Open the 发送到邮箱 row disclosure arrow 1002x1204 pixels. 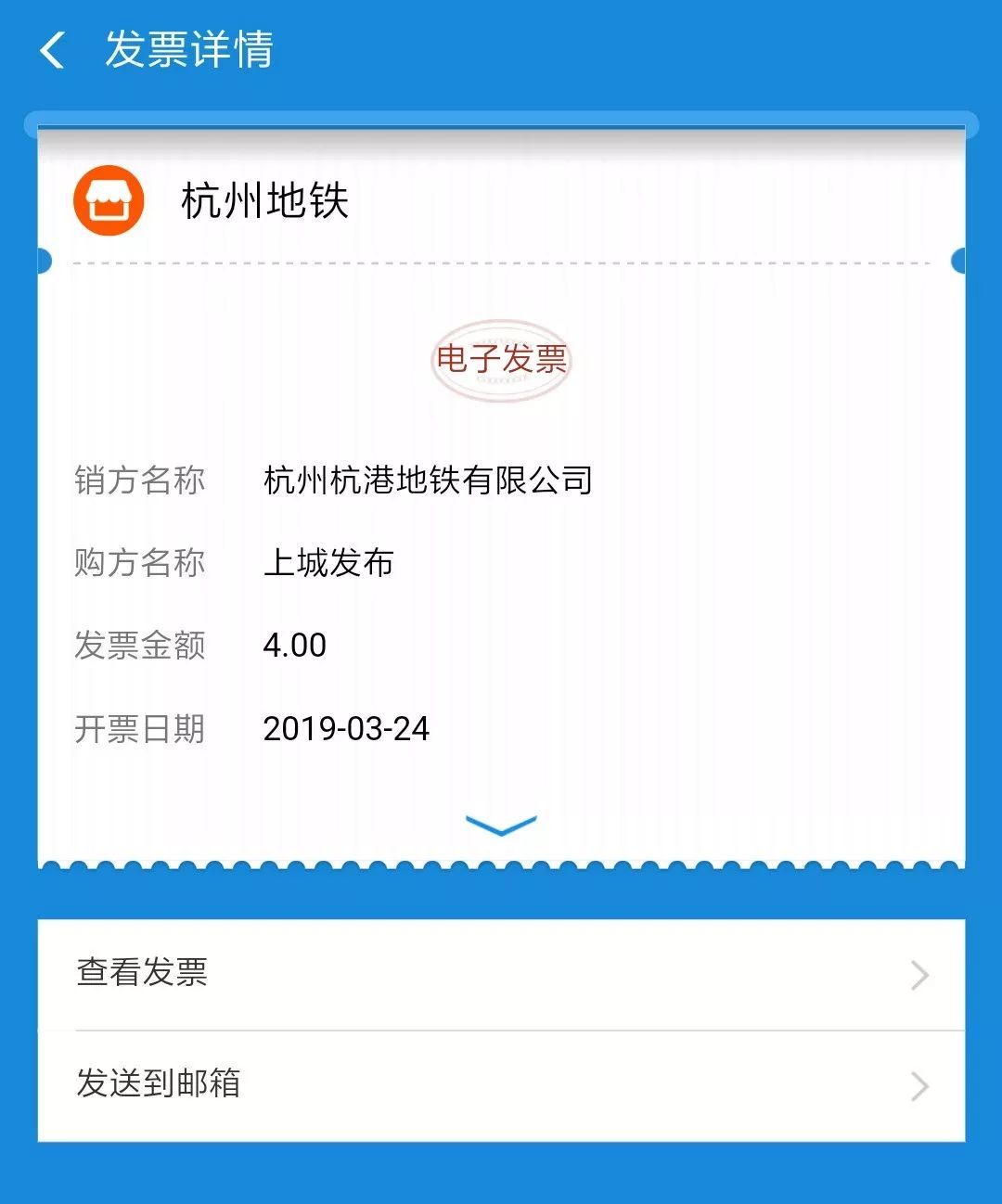point(919,1085)
